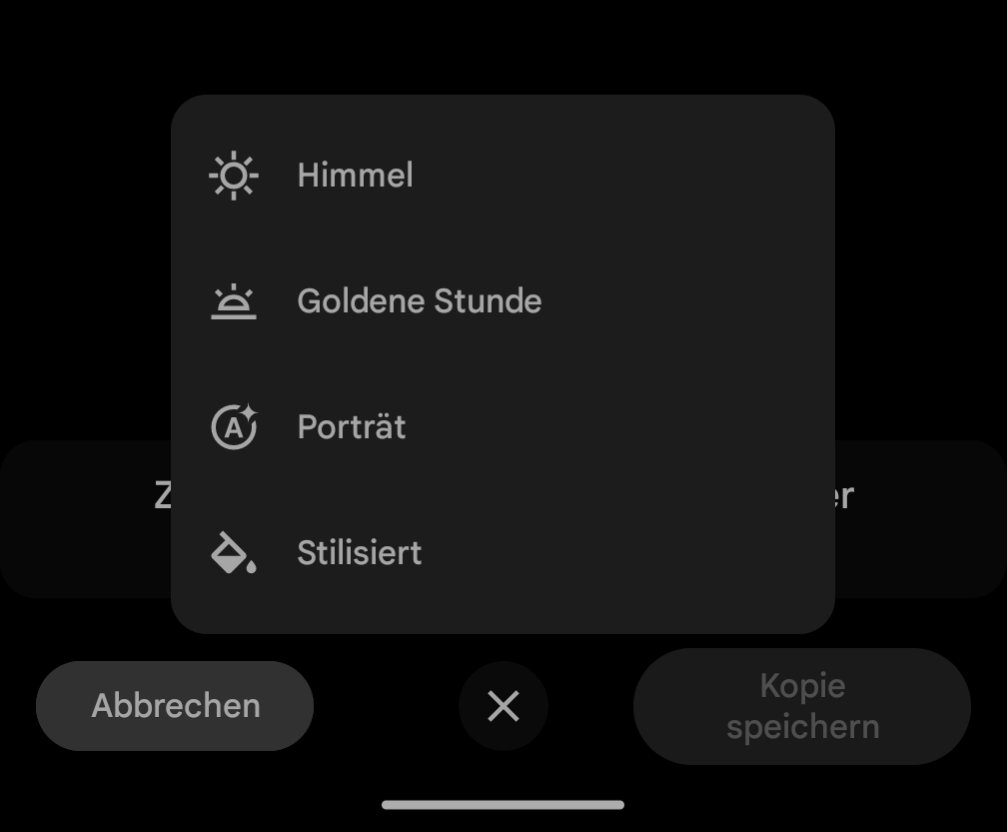1007x832 pixels.
Task: Select the Himmel option
Action: 355,176
